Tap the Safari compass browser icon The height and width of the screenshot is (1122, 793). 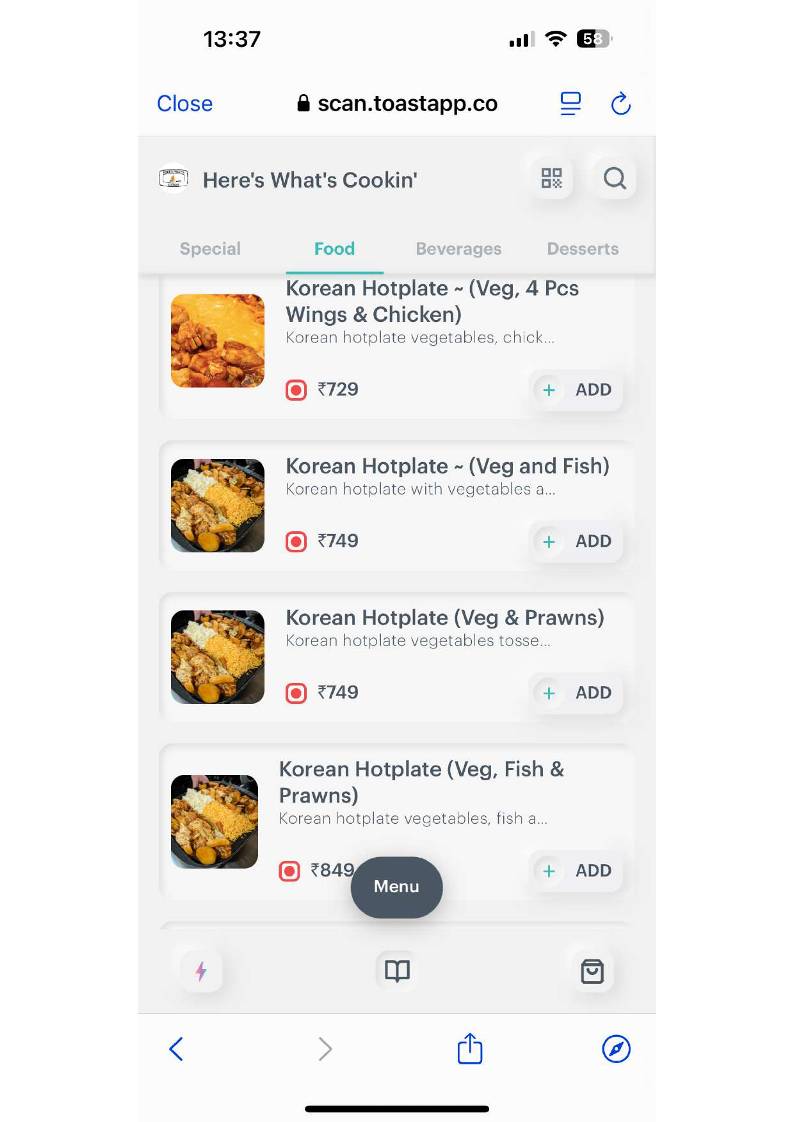(616, 1048)
